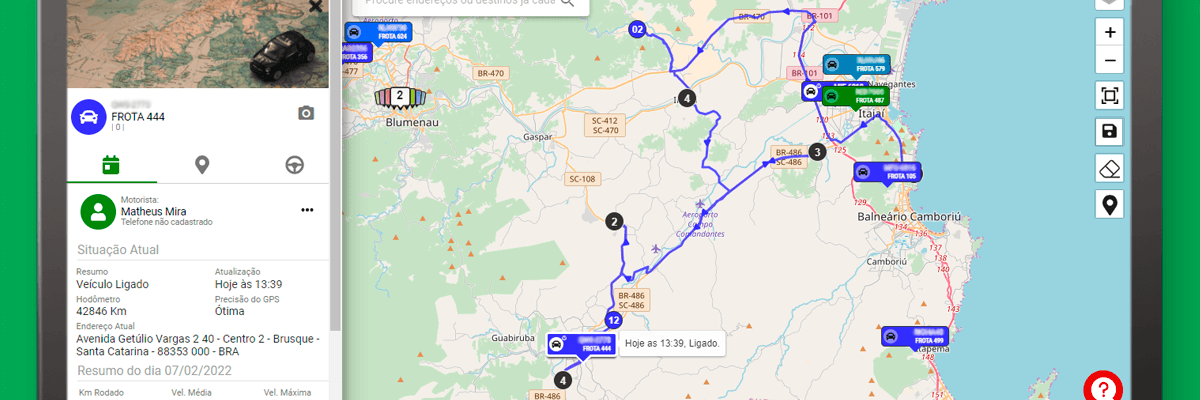Viewport: 1200px width, 400px height.
Task: Tap the map location pin tool
Action: [1109, 205]
